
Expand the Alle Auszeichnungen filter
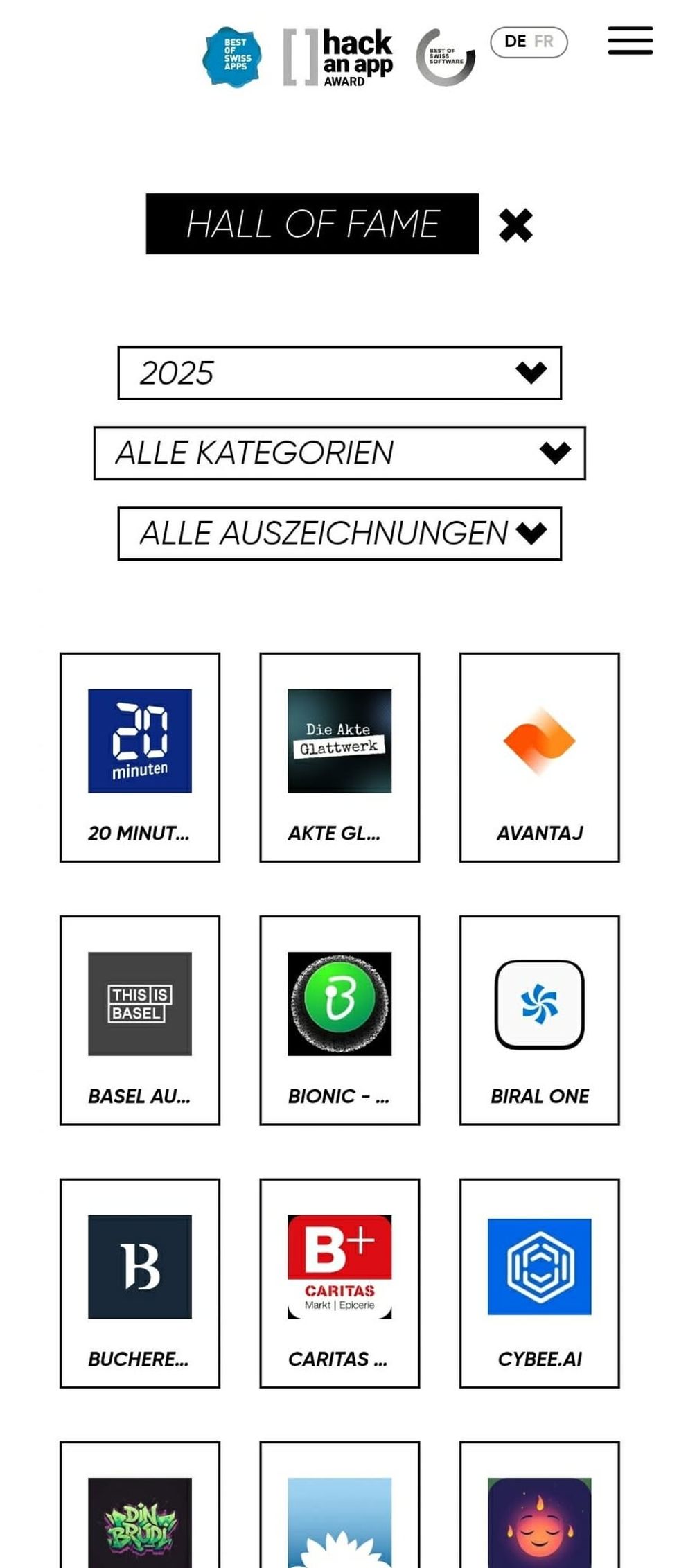339,534
